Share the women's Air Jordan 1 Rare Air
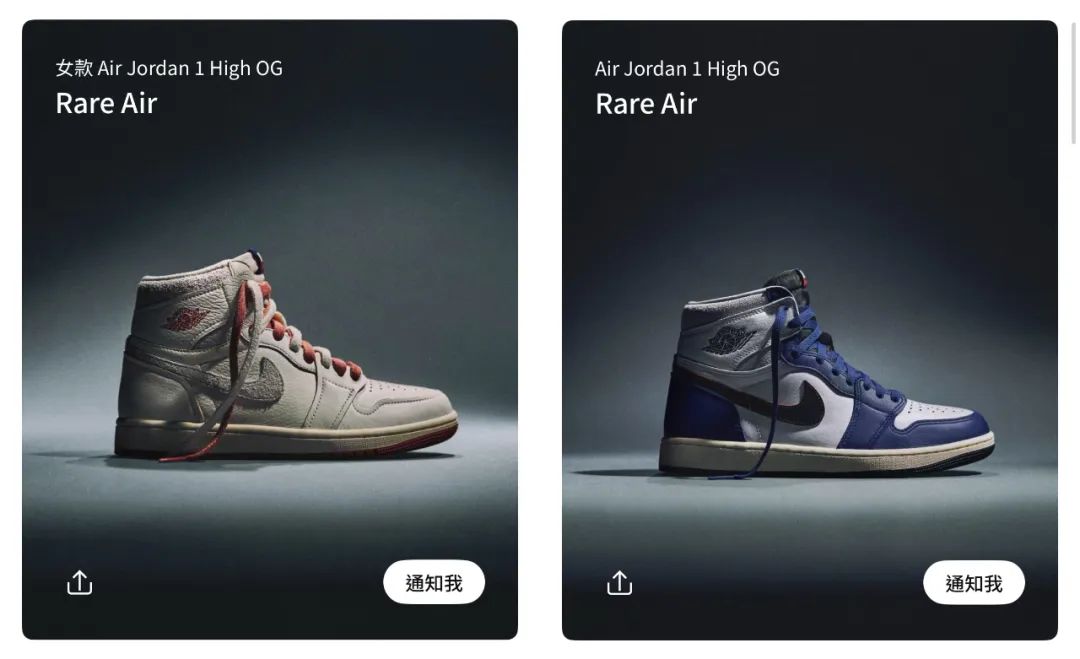This screenshot has width=1080, height=659. click(x=80, y=582)
